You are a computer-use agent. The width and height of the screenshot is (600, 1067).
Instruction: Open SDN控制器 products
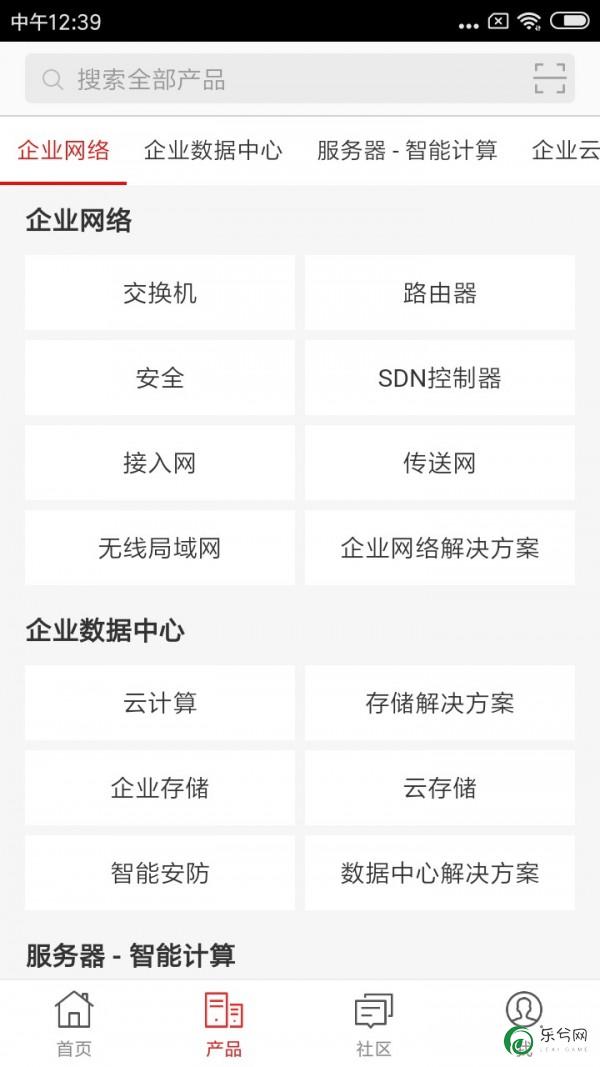(439, 378)
